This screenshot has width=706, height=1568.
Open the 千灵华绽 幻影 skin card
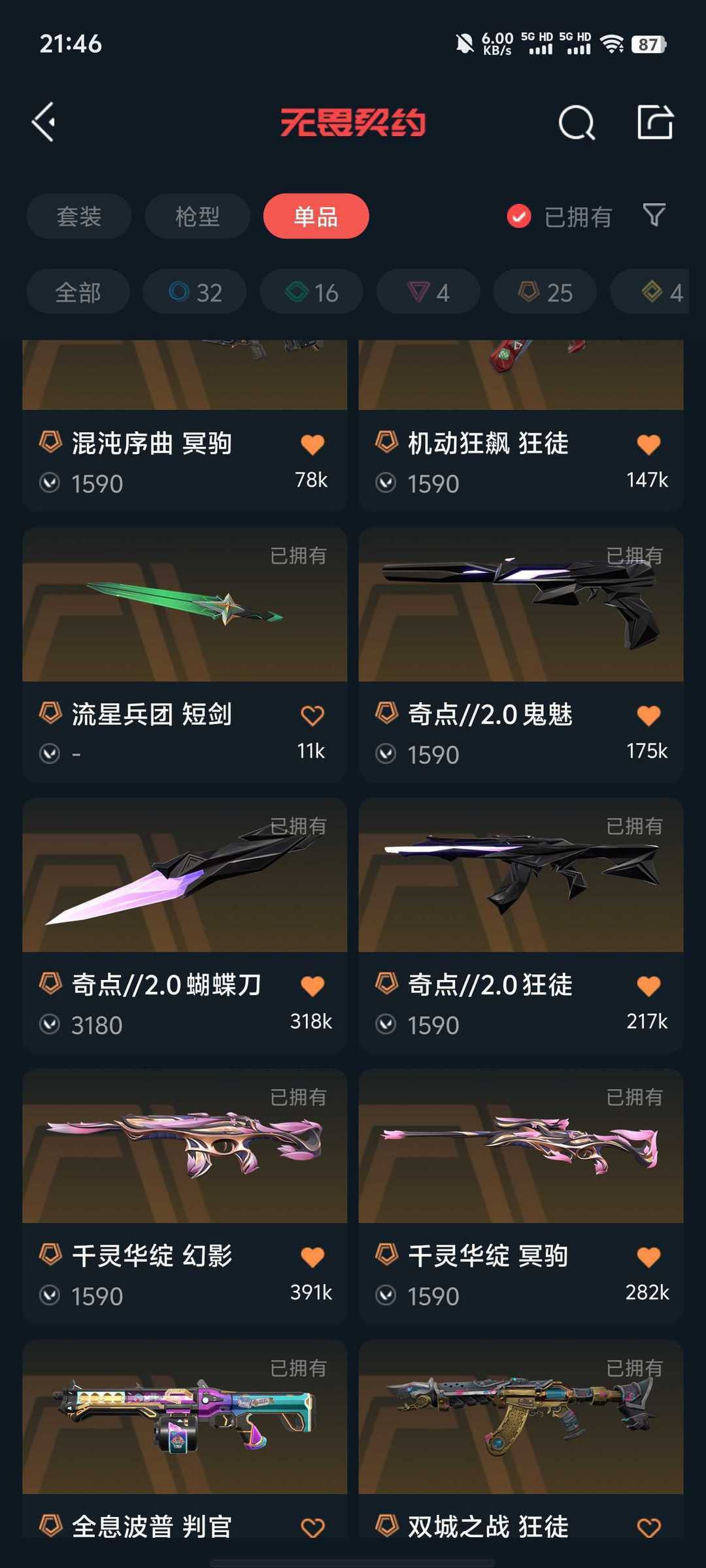[184, 1147]
